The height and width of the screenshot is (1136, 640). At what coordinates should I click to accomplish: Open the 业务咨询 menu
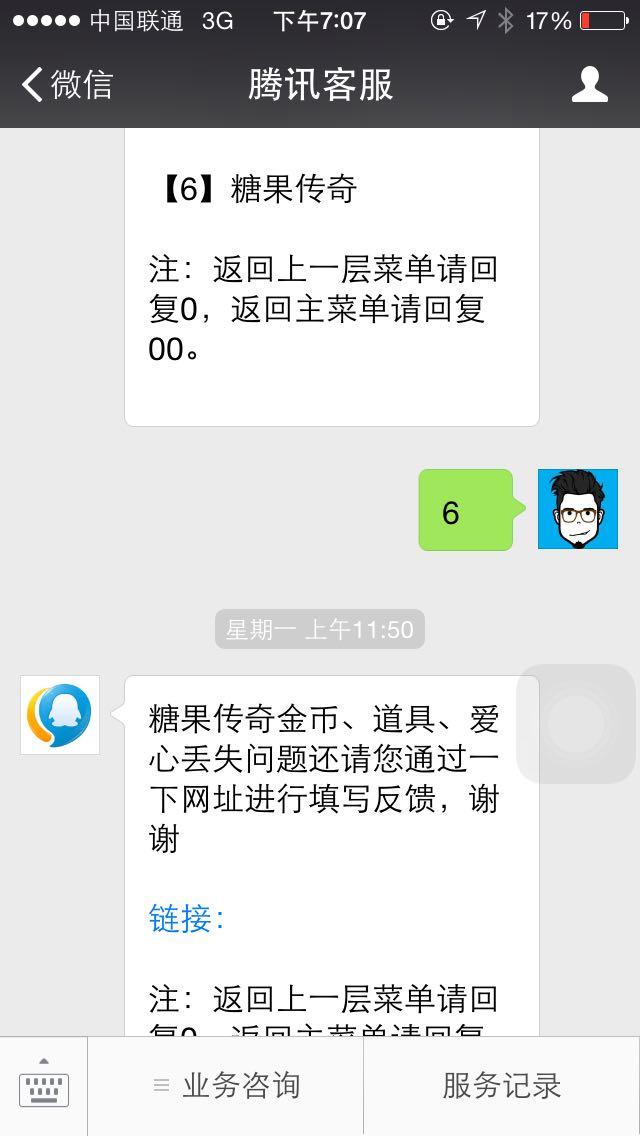click(x=225, y=1085)
